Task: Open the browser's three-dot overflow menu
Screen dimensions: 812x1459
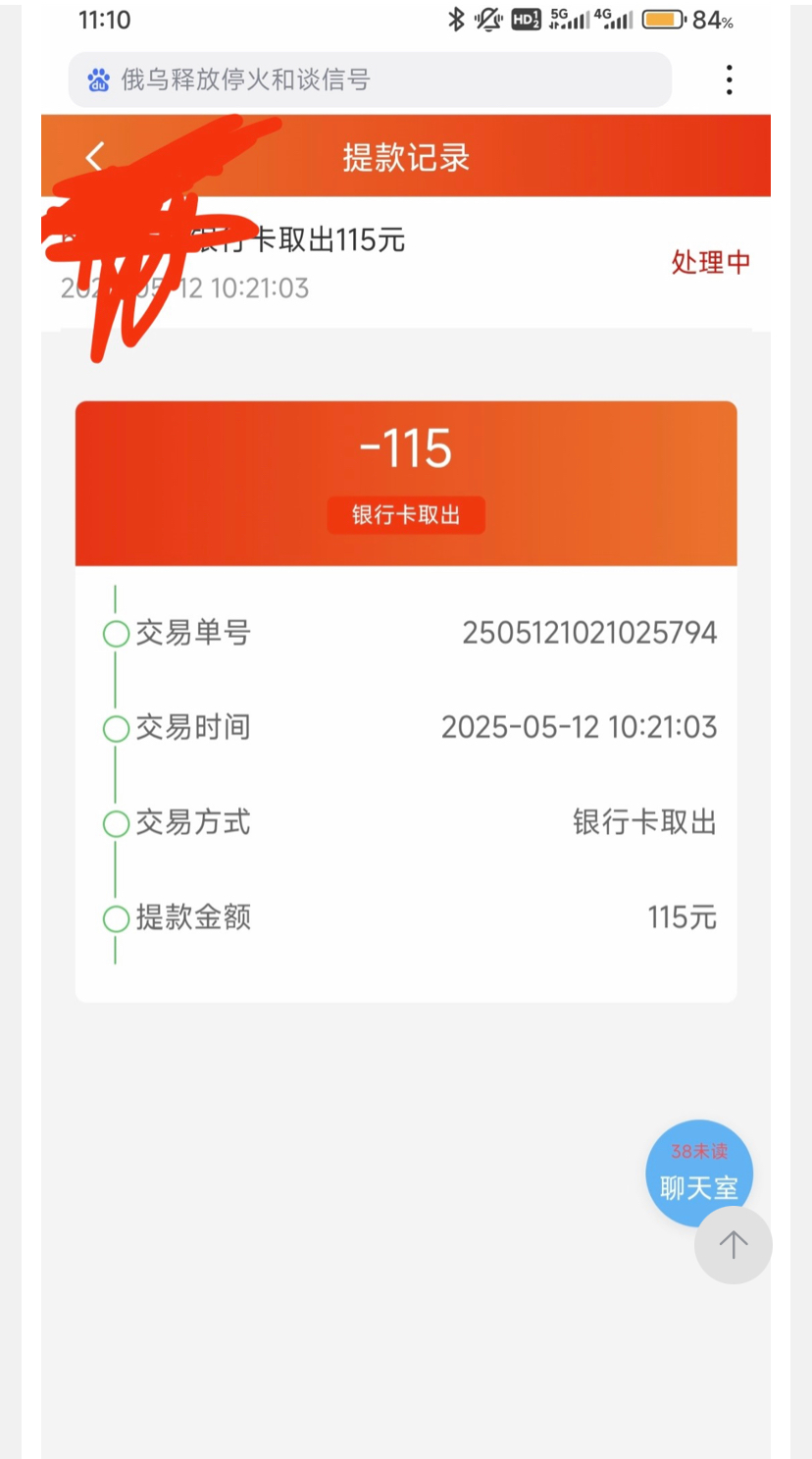Action: click(x=729, y=79)
